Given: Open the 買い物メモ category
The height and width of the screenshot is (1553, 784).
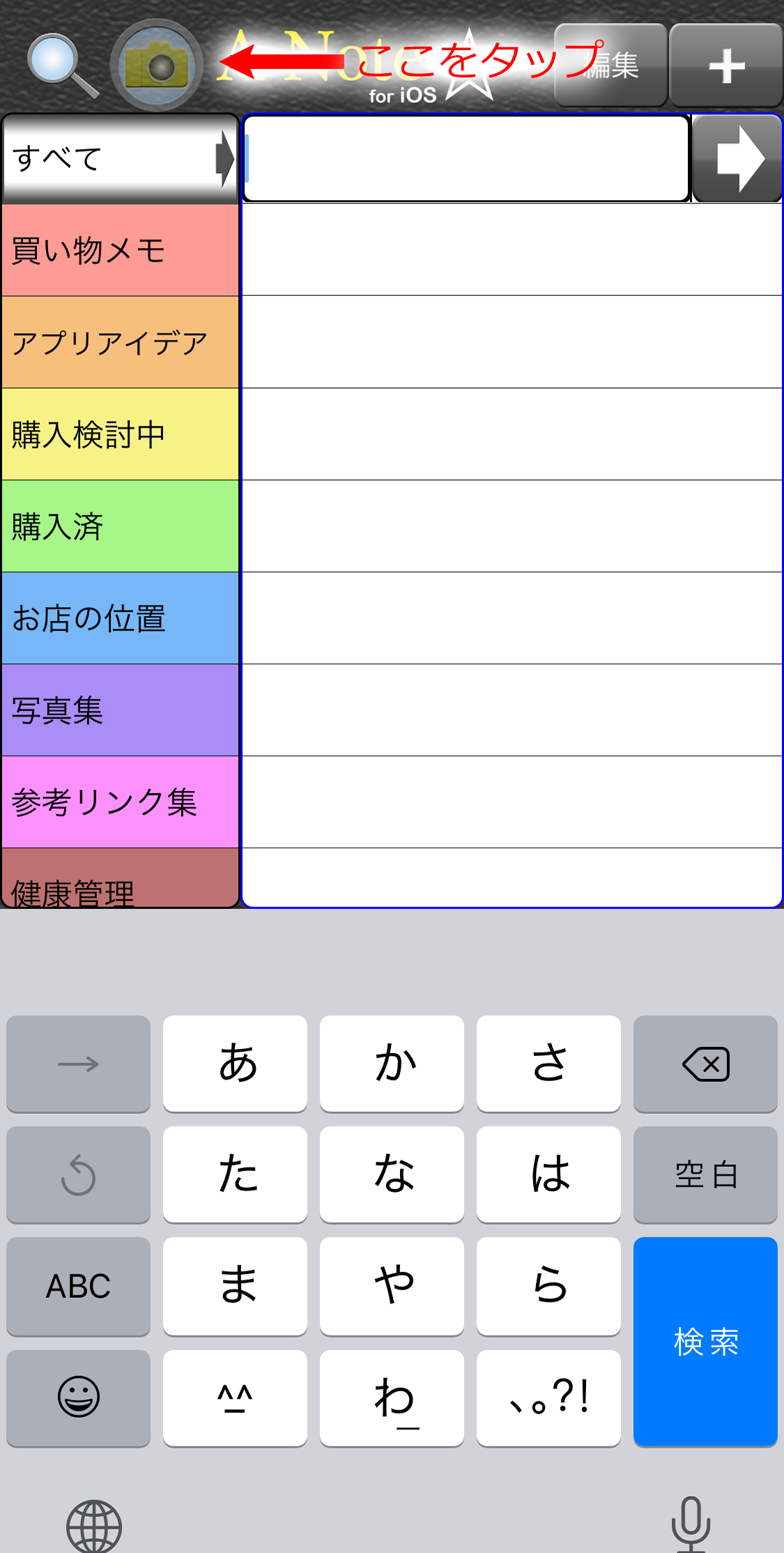Looking at the screenshot, I should pos(121,250).
